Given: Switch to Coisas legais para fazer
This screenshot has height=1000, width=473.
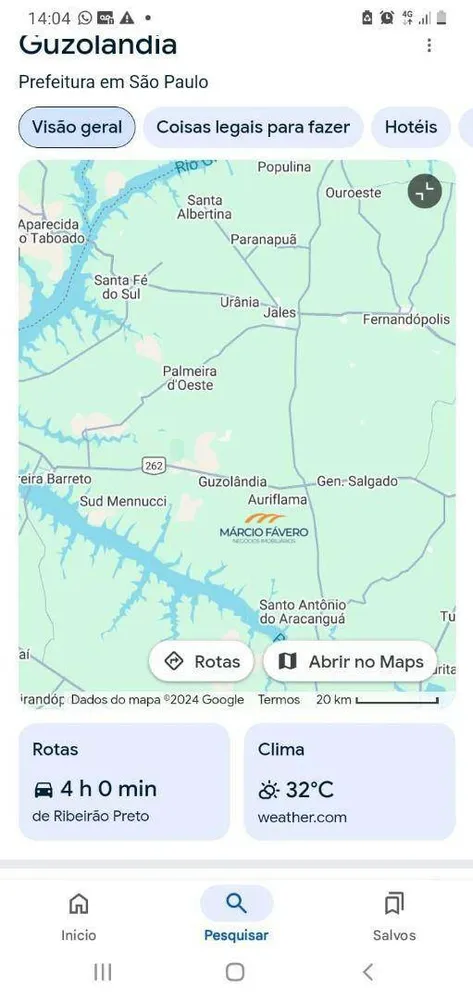Looking at the screenshot, I should click(253, 127).
